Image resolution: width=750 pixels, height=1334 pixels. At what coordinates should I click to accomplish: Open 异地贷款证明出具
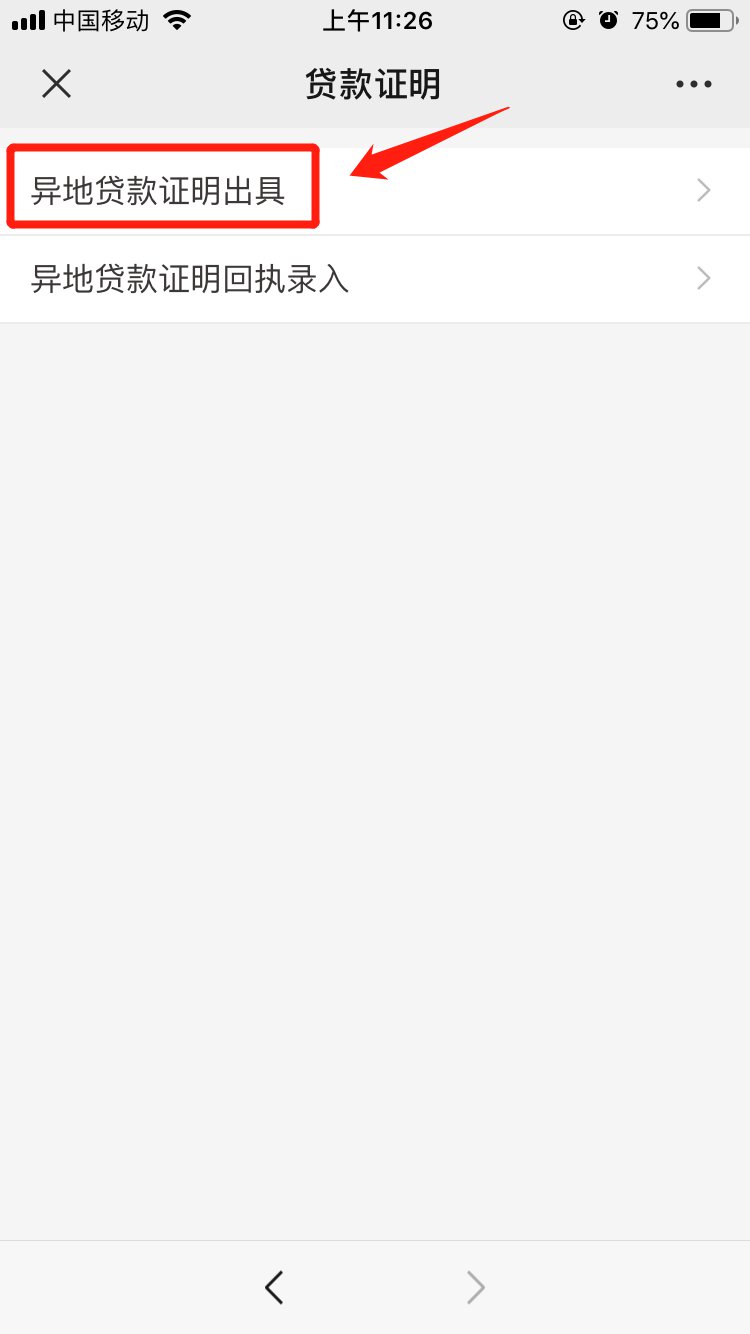click(375, 191)
